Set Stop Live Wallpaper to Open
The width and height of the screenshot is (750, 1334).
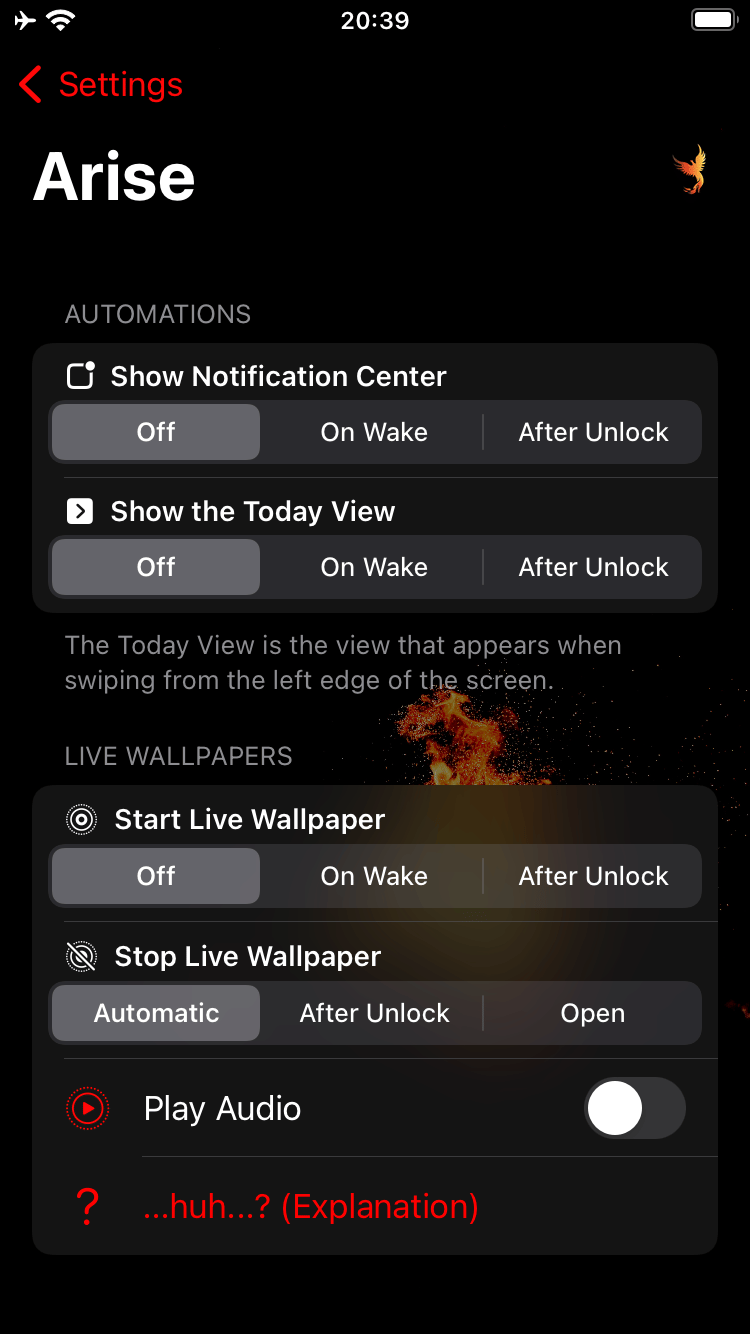(593, 1013)
